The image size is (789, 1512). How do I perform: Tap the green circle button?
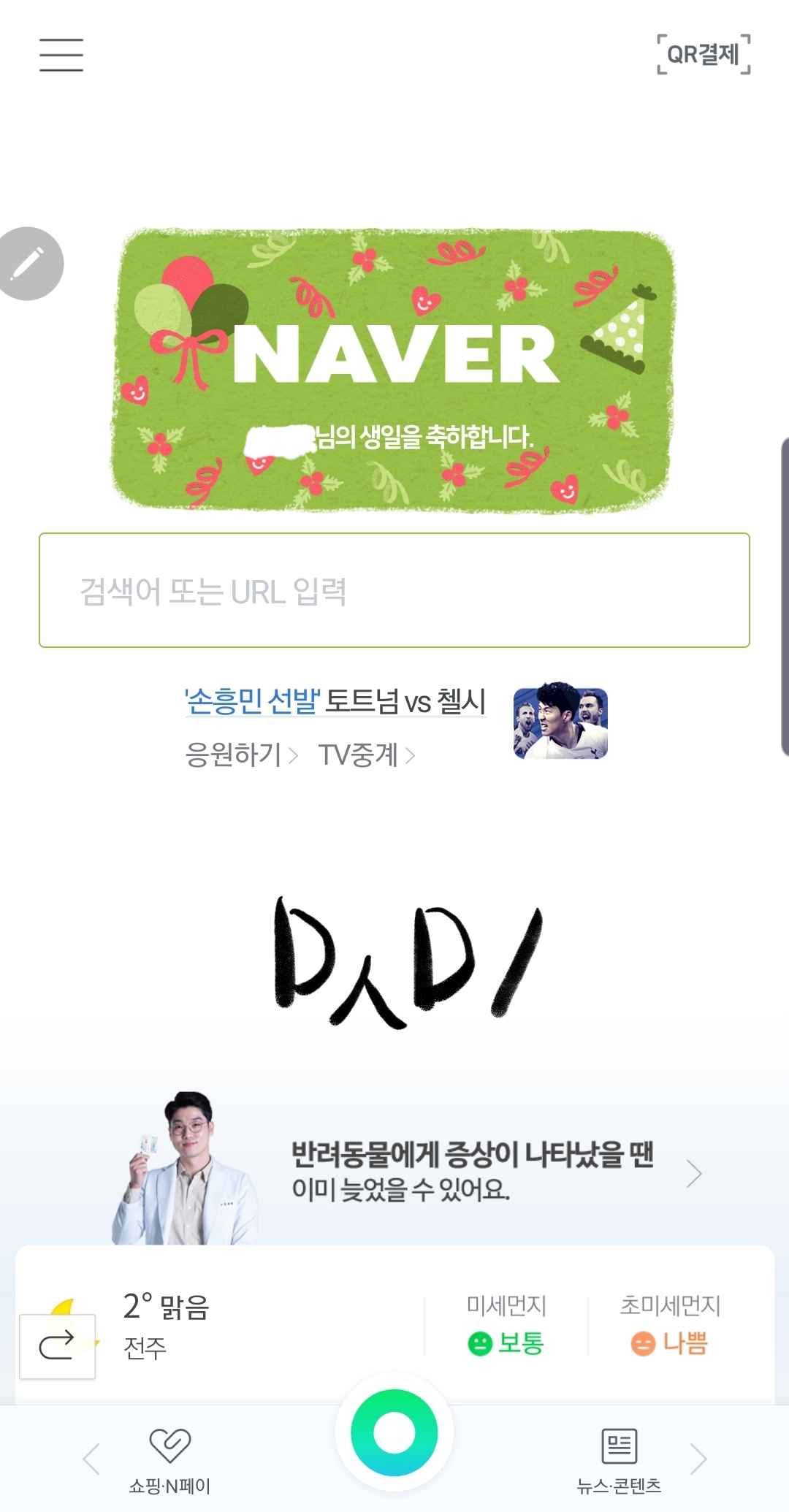394,1432
